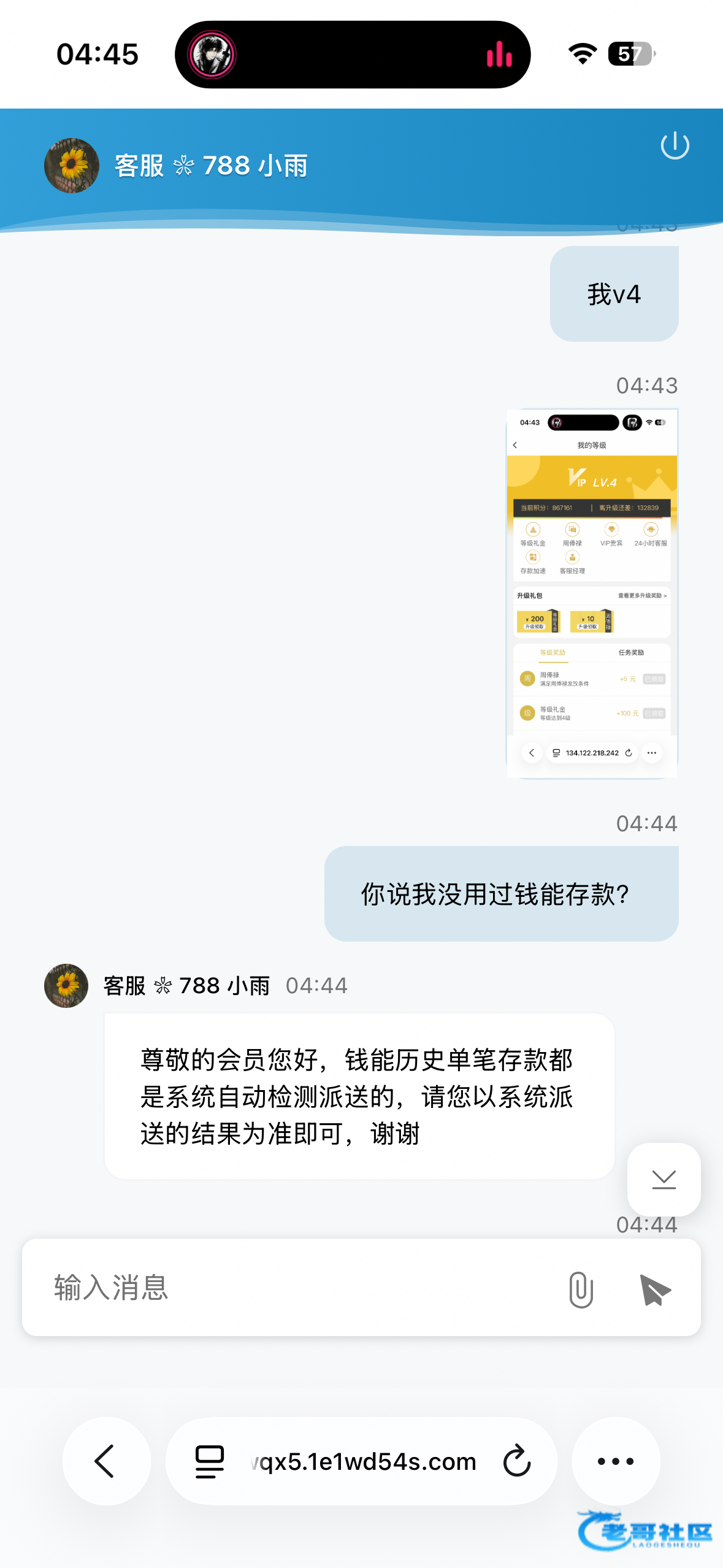Tap the power icon to end the chat
This screenshot has height=1568, width=723.
[675, 145]
